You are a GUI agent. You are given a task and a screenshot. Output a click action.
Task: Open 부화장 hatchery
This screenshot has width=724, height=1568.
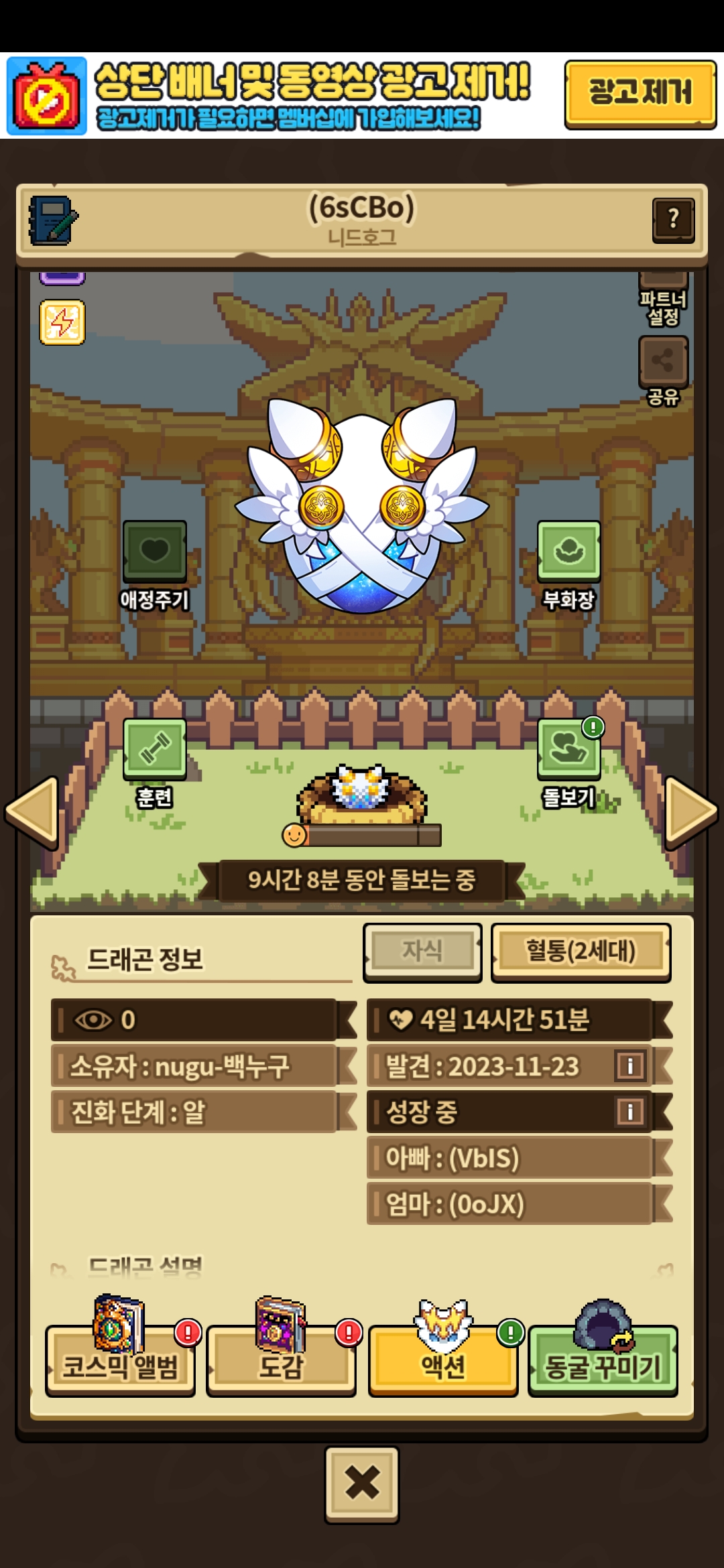click(568, 551)
